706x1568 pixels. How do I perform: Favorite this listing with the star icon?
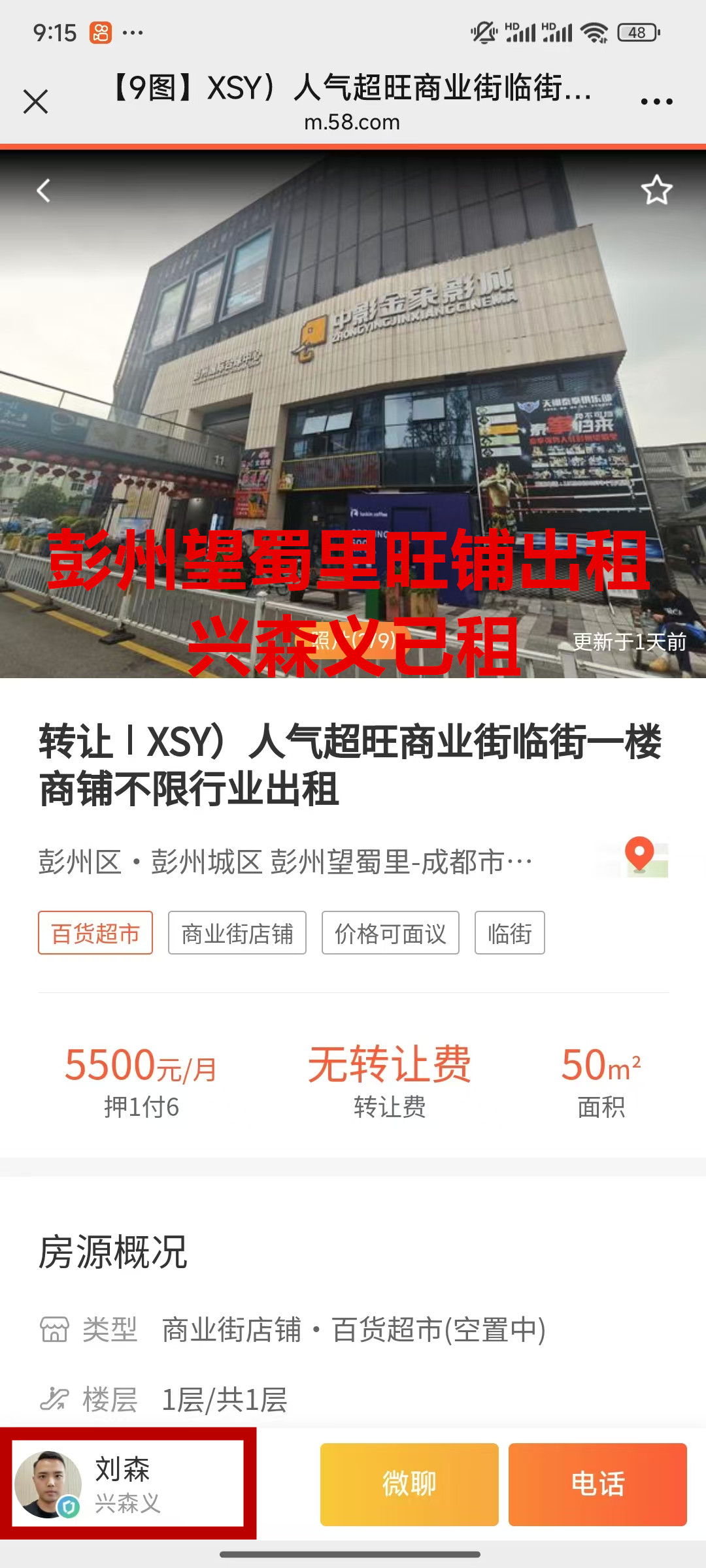click(x=656, y=190)
